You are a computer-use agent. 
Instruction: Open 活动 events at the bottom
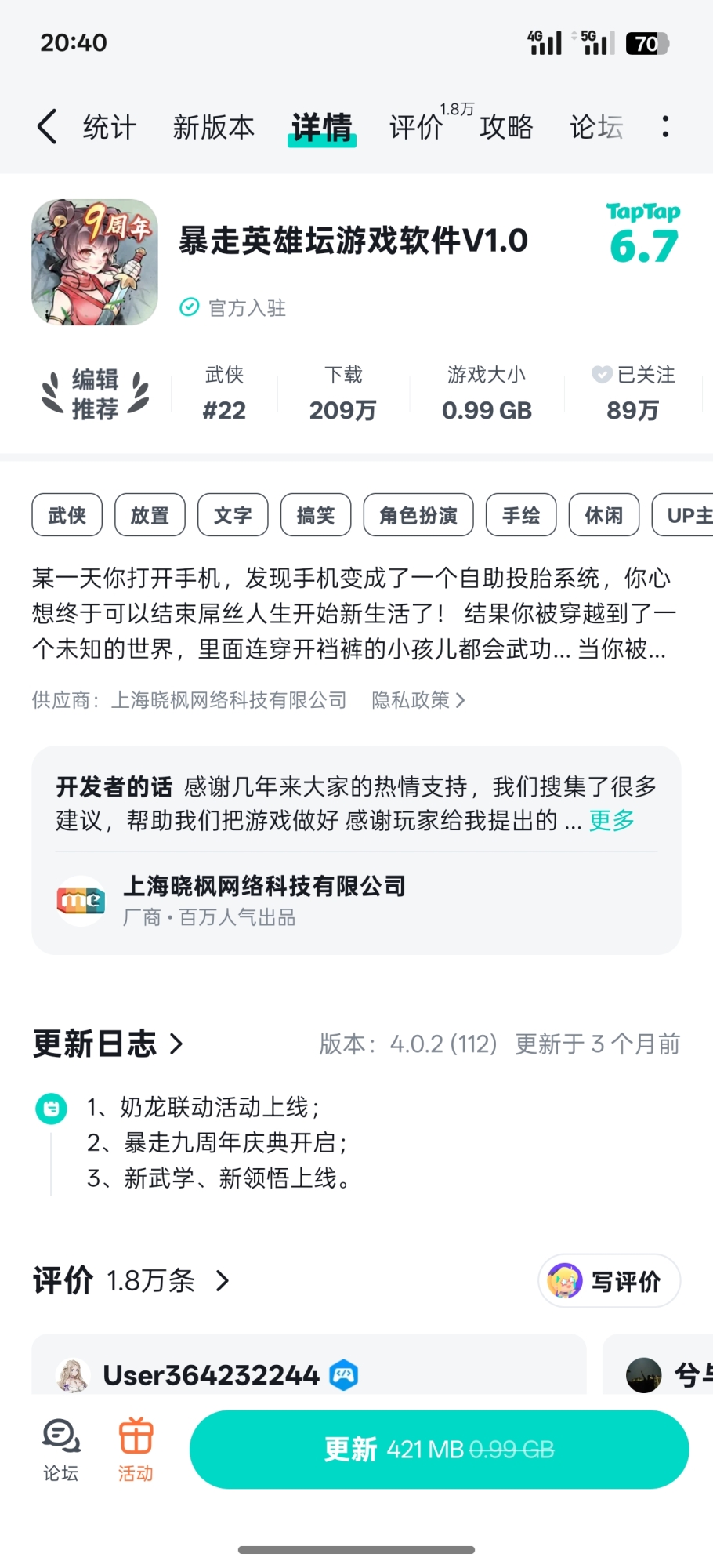tap(136, 1450)
